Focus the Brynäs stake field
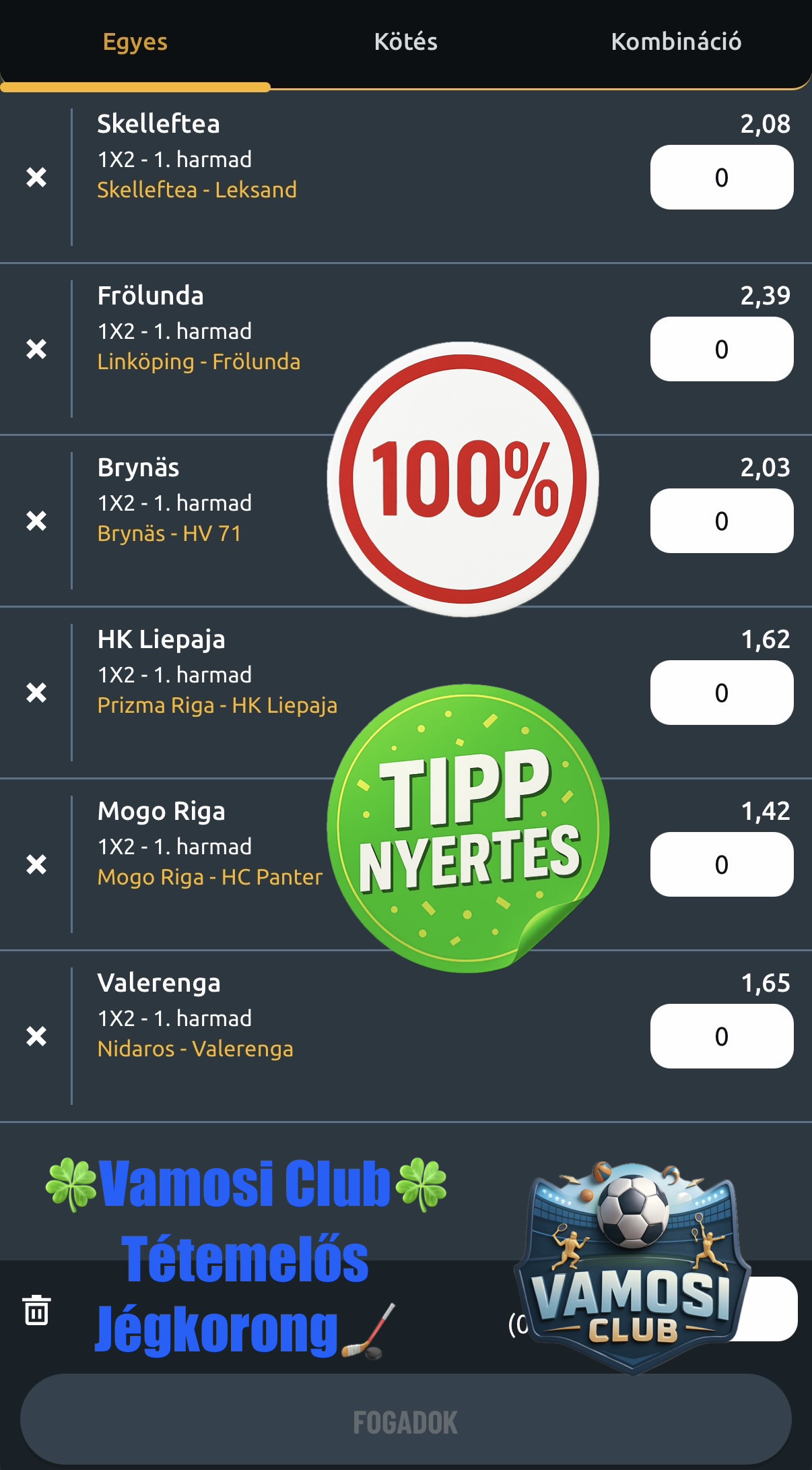The height and width of the screenshot is (1470, 812). (721, 521)
